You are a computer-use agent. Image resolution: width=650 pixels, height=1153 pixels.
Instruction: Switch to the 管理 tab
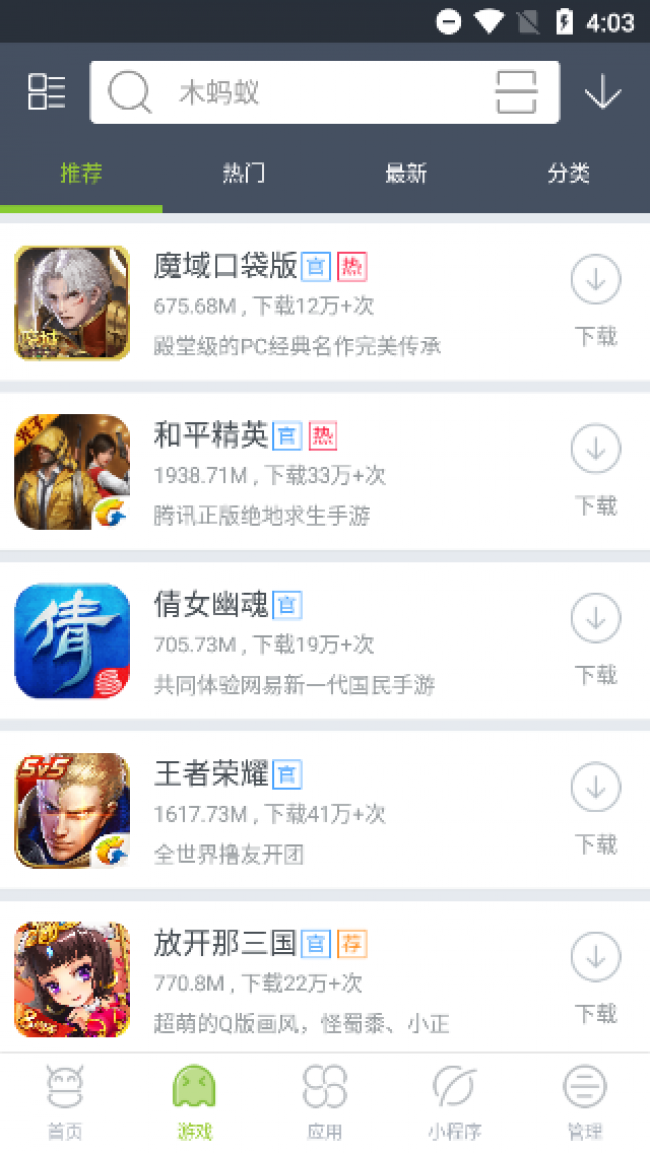[x=585, y=1101]
